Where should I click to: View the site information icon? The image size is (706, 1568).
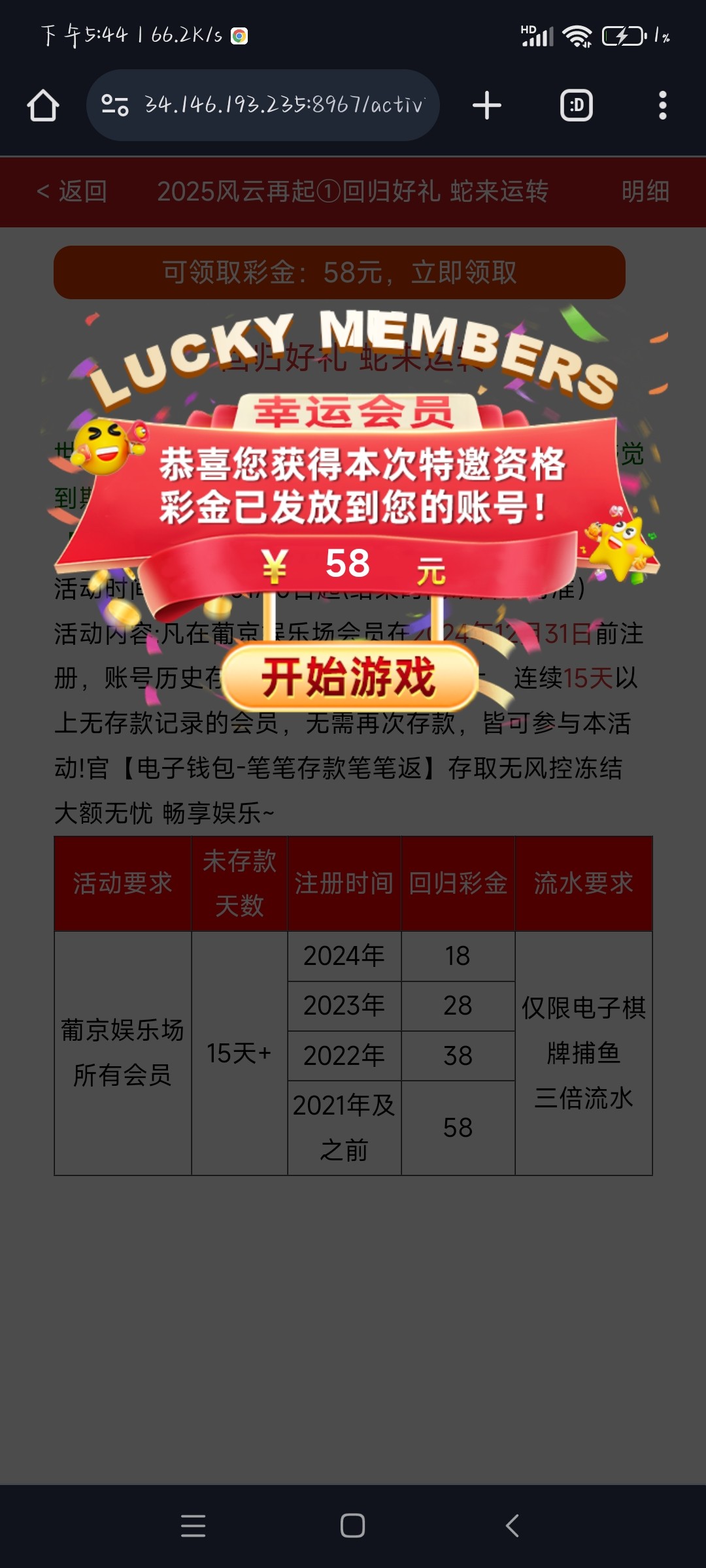pyautogui.click(x=115, y=105)
